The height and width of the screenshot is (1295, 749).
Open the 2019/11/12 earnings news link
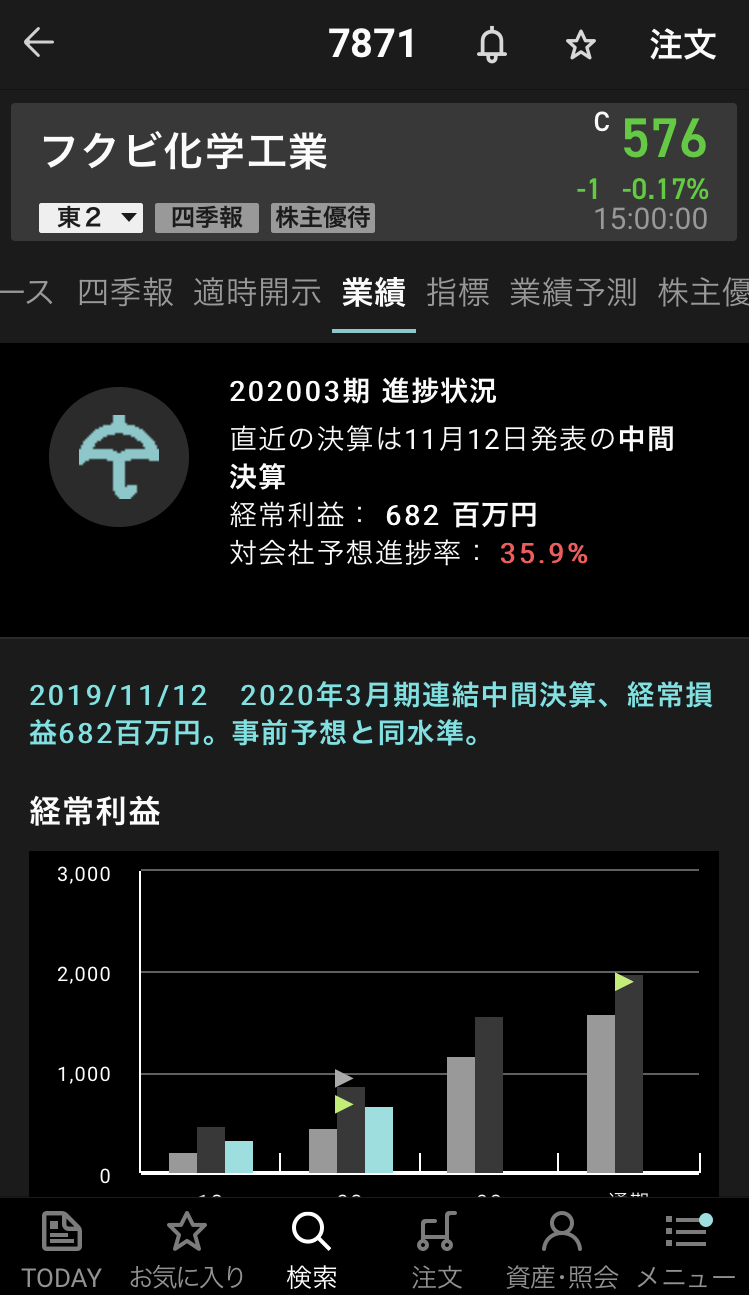pyautogui.click(x=371, y=714)
